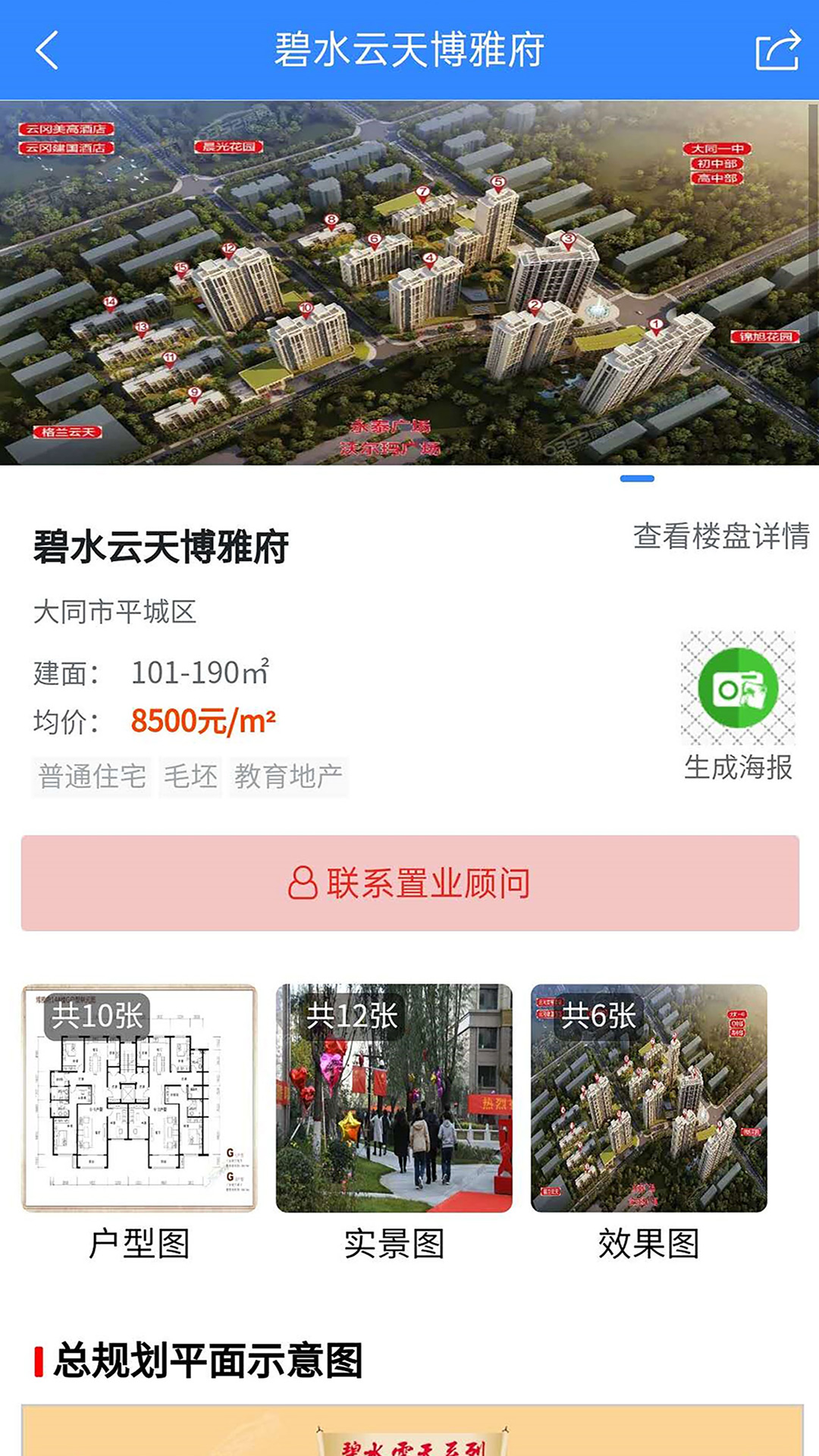Image resolution: width=819 pixels, height=1456 pixels.
Task: Toggle the 普通住宅 property tag
Action: pos(90,775)
